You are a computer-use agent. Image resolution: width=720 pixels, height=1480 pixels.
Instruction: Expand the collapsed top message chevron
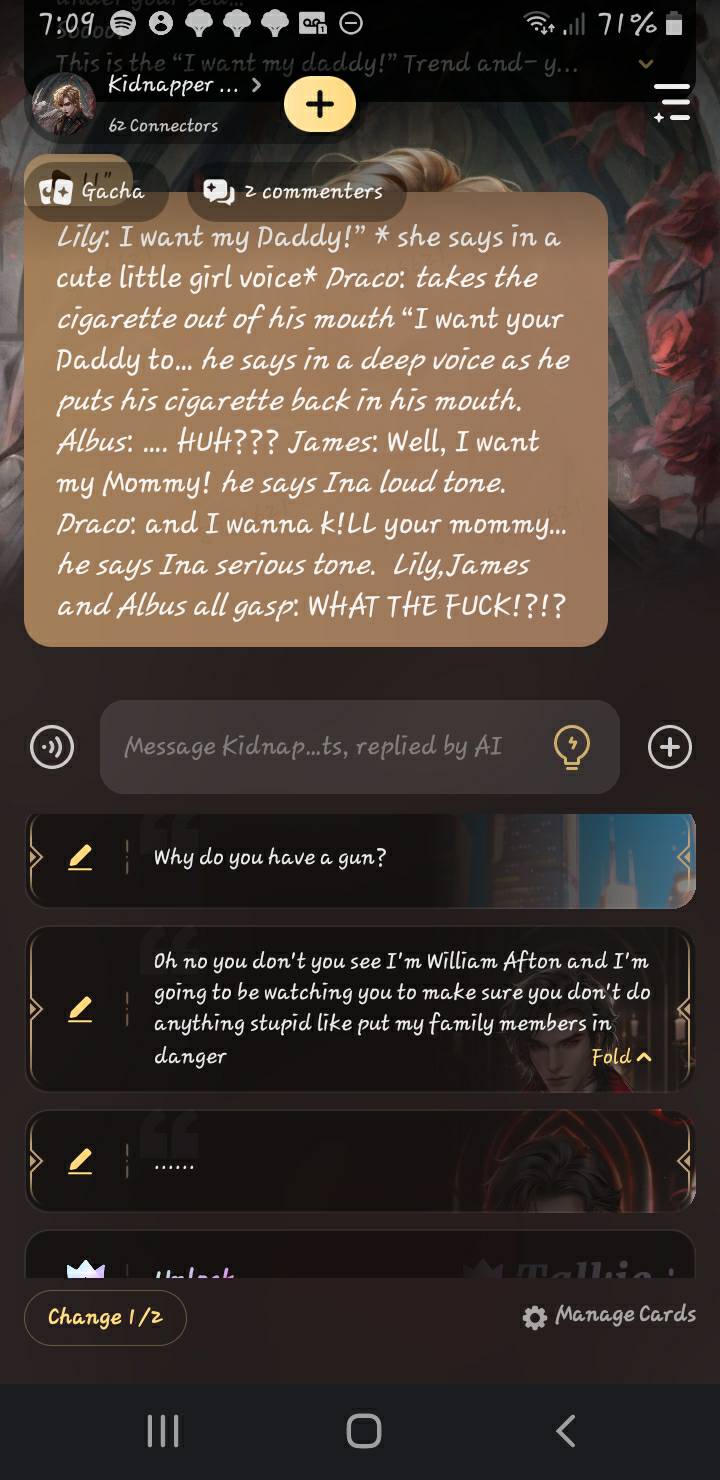(x=646, y=63)
